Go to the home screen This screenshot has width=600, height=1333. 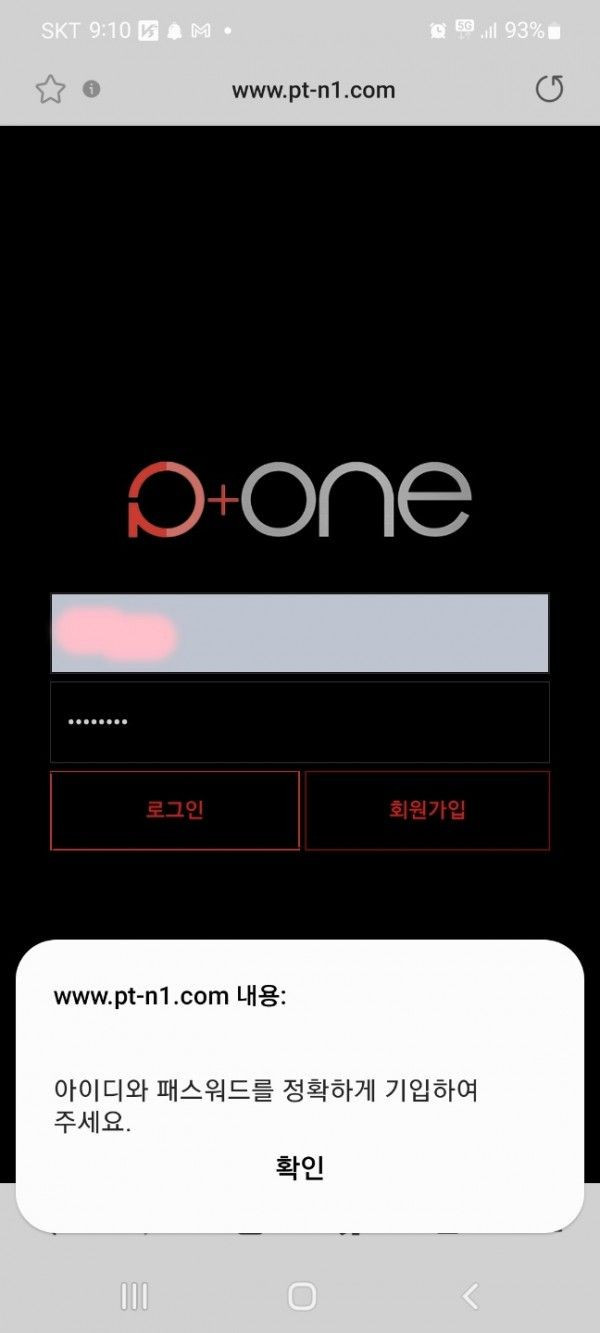(x=301, y=1296)
